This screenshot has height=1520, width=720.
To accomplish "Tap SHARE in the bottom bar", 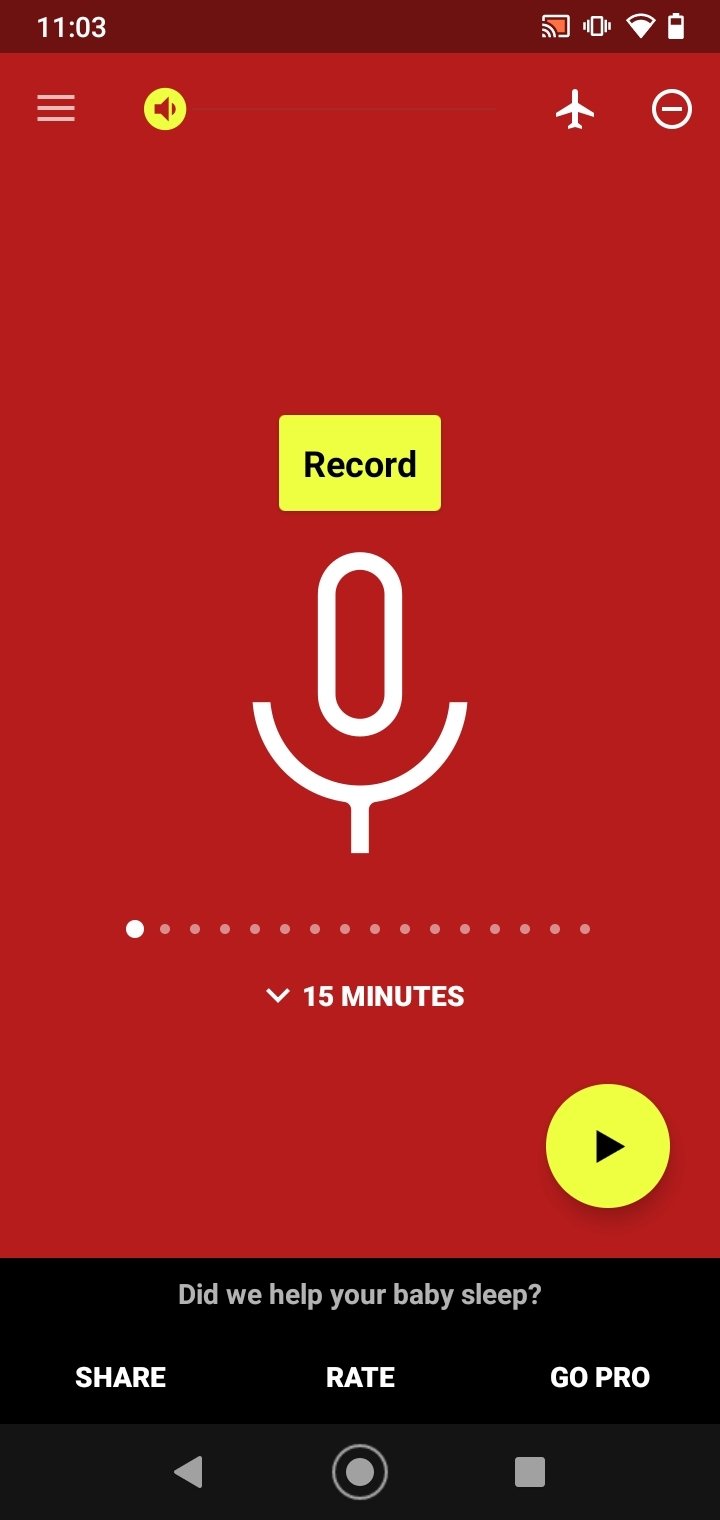I will click(x=120, y=1377).
